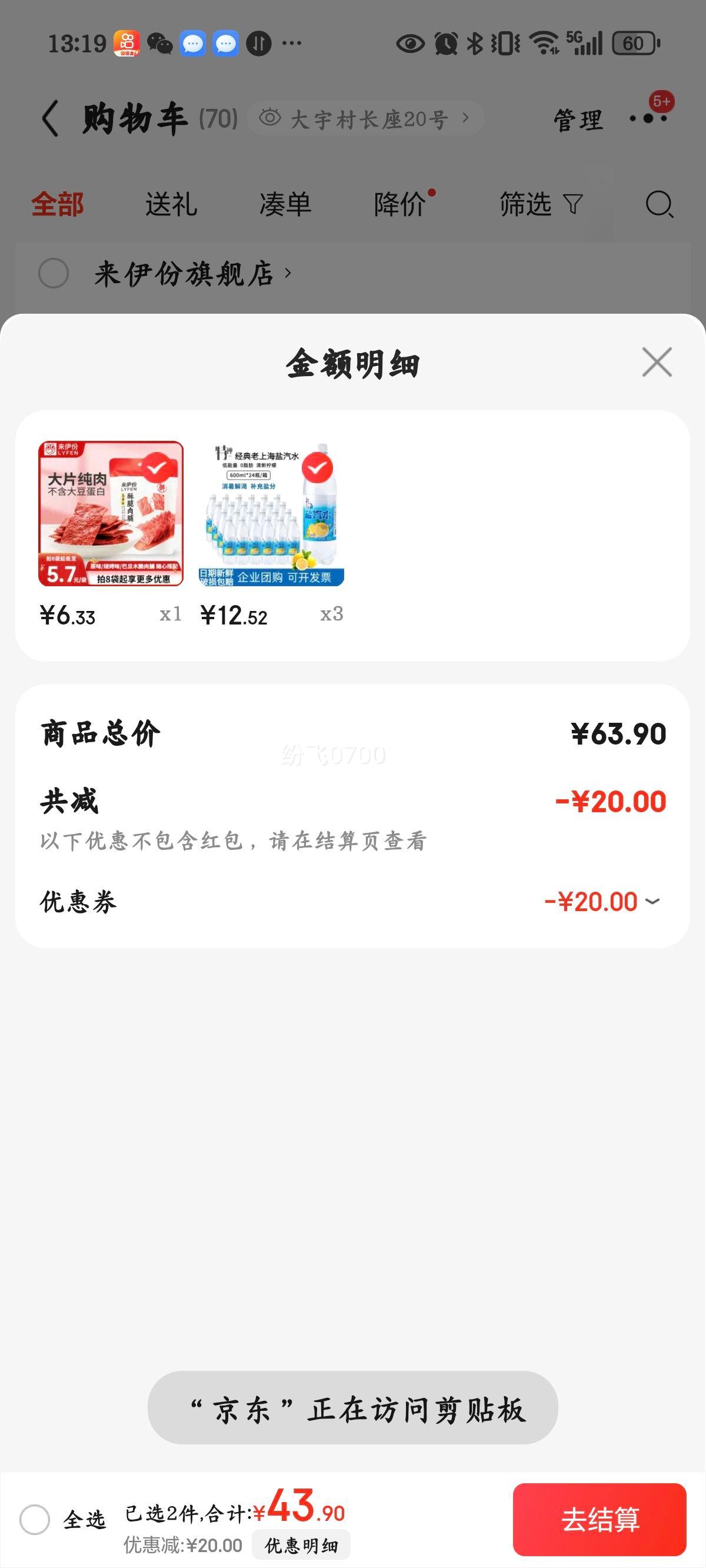The width and height of the screenshot is (706, 1568).
Task: Select all items from 来伊份旗舰店
Action: coord(54,273)
